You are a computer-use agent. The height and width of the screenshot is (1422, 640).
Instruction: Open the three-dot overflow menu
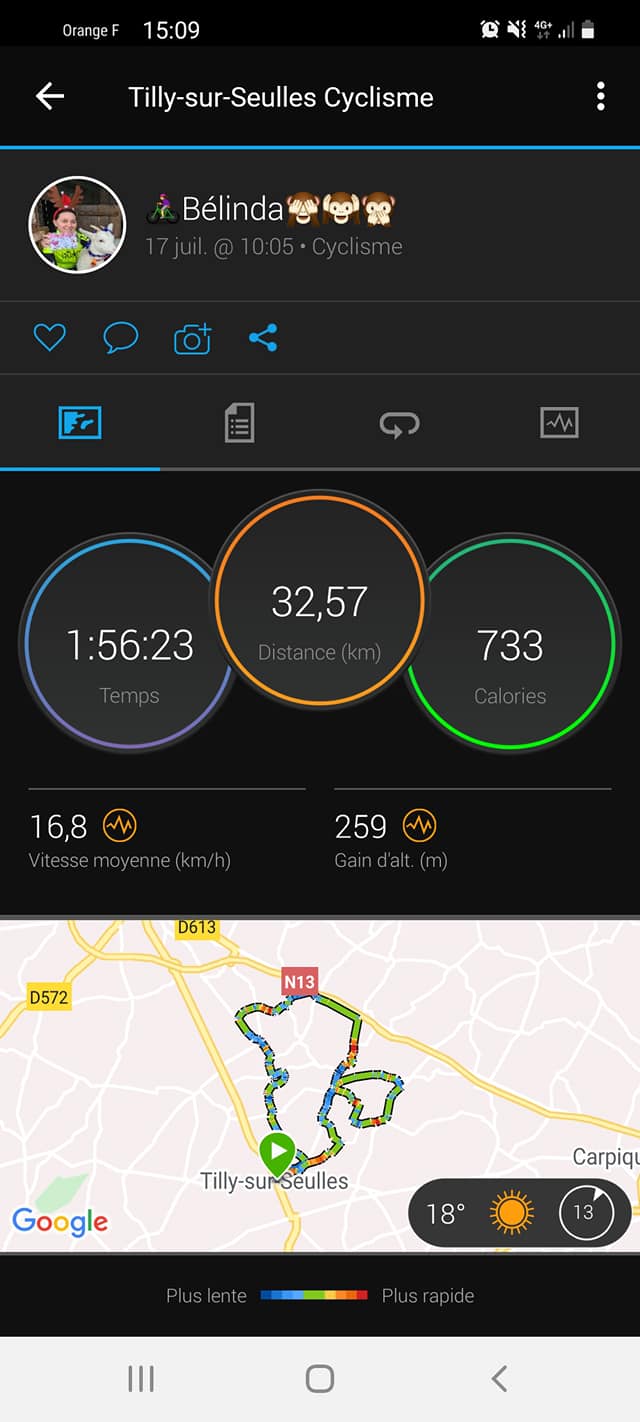coord(600,96)
